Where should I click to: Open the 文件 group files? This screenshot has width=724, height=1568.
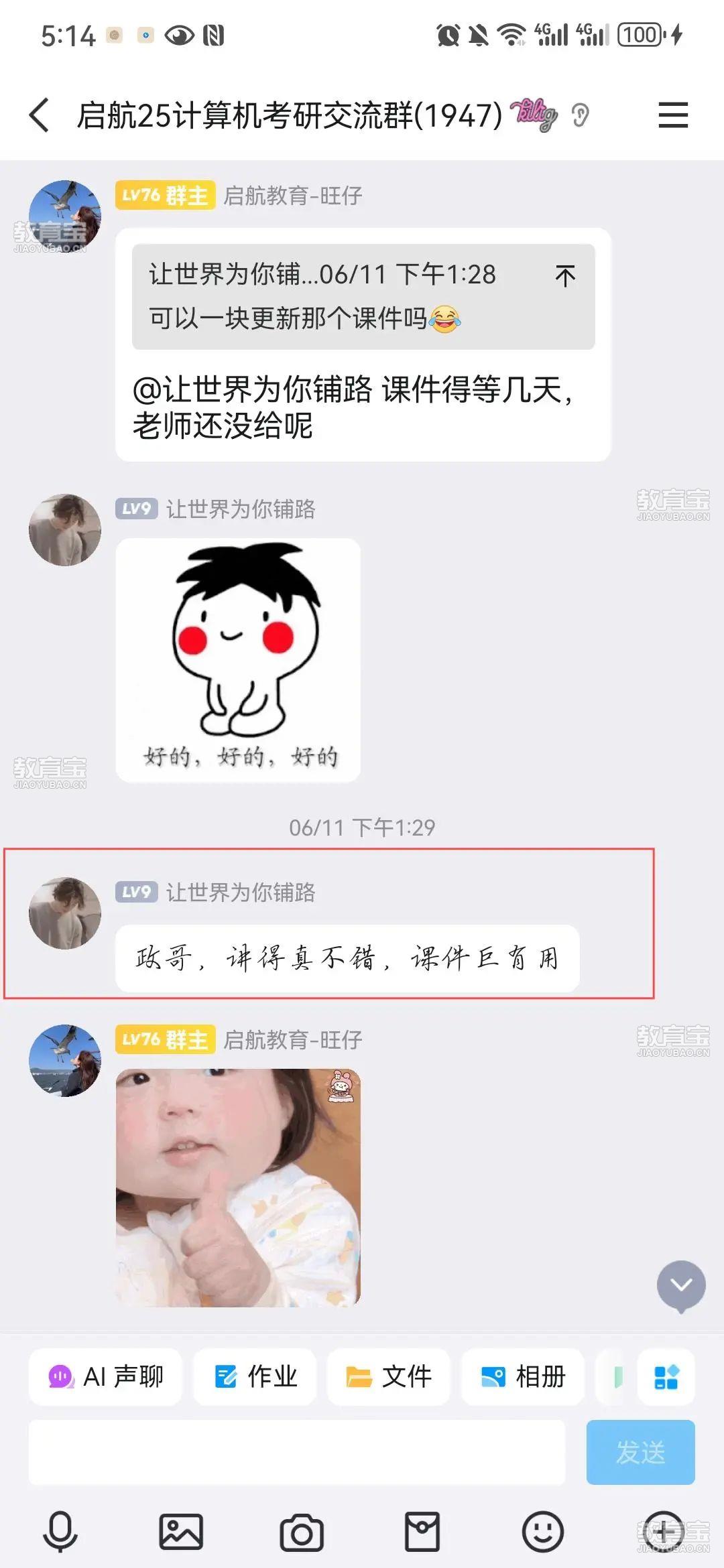pos(389,1377)
